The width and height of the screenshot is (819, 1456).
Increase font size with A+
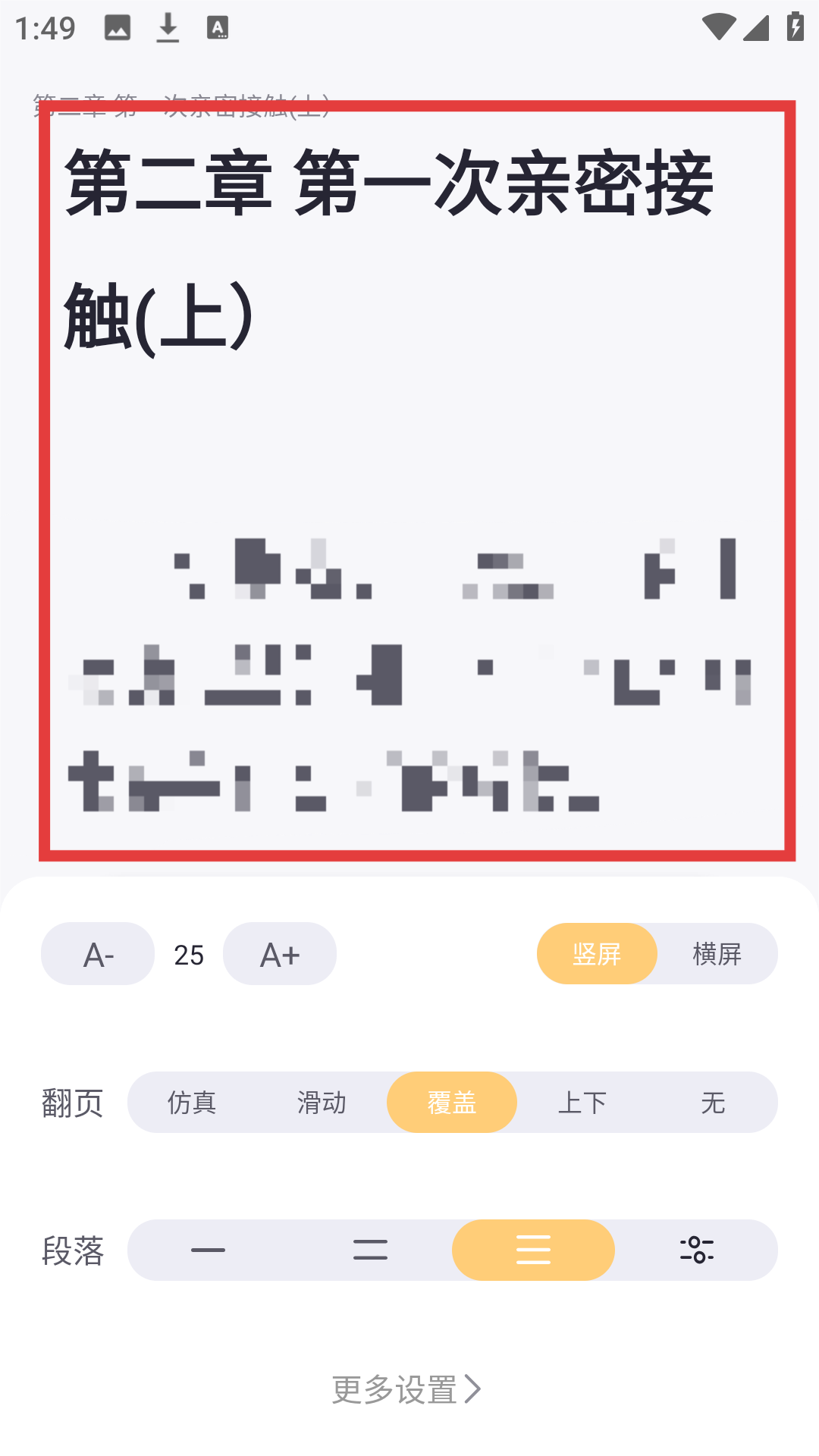coord(280,954)
